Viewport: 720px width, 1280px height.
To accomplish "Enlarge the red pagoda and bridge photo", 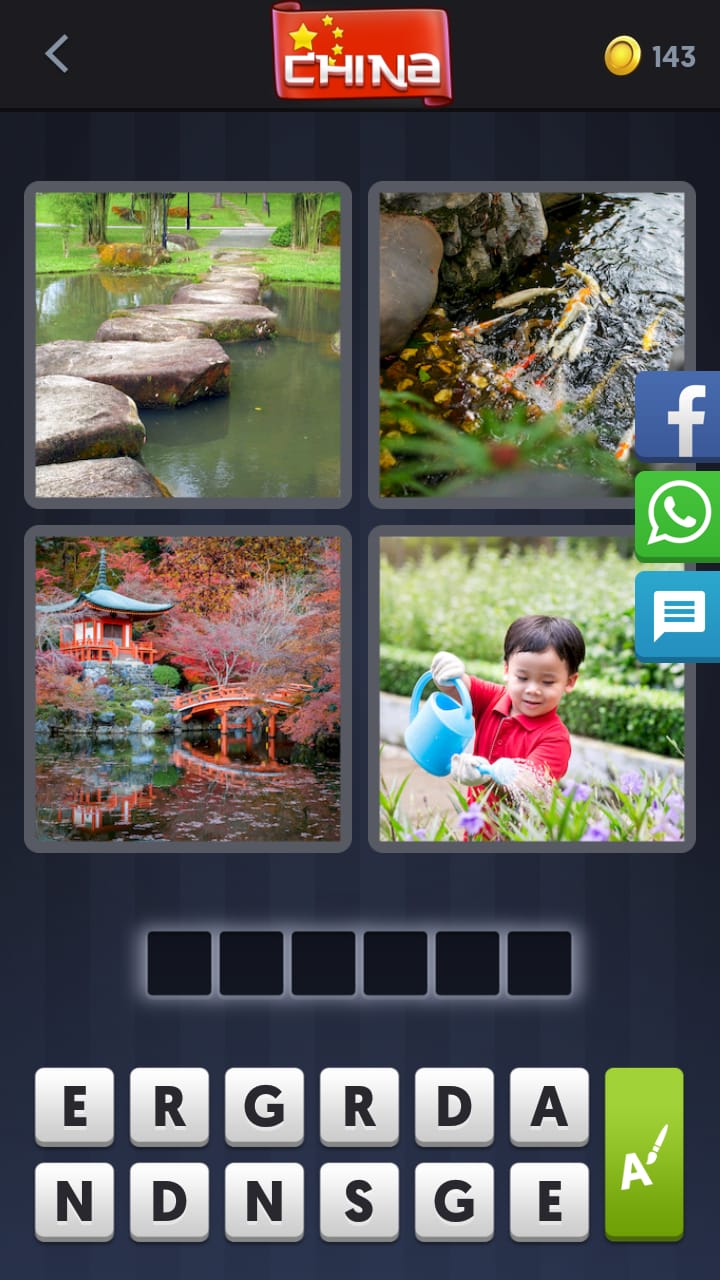I will (188, 689).
